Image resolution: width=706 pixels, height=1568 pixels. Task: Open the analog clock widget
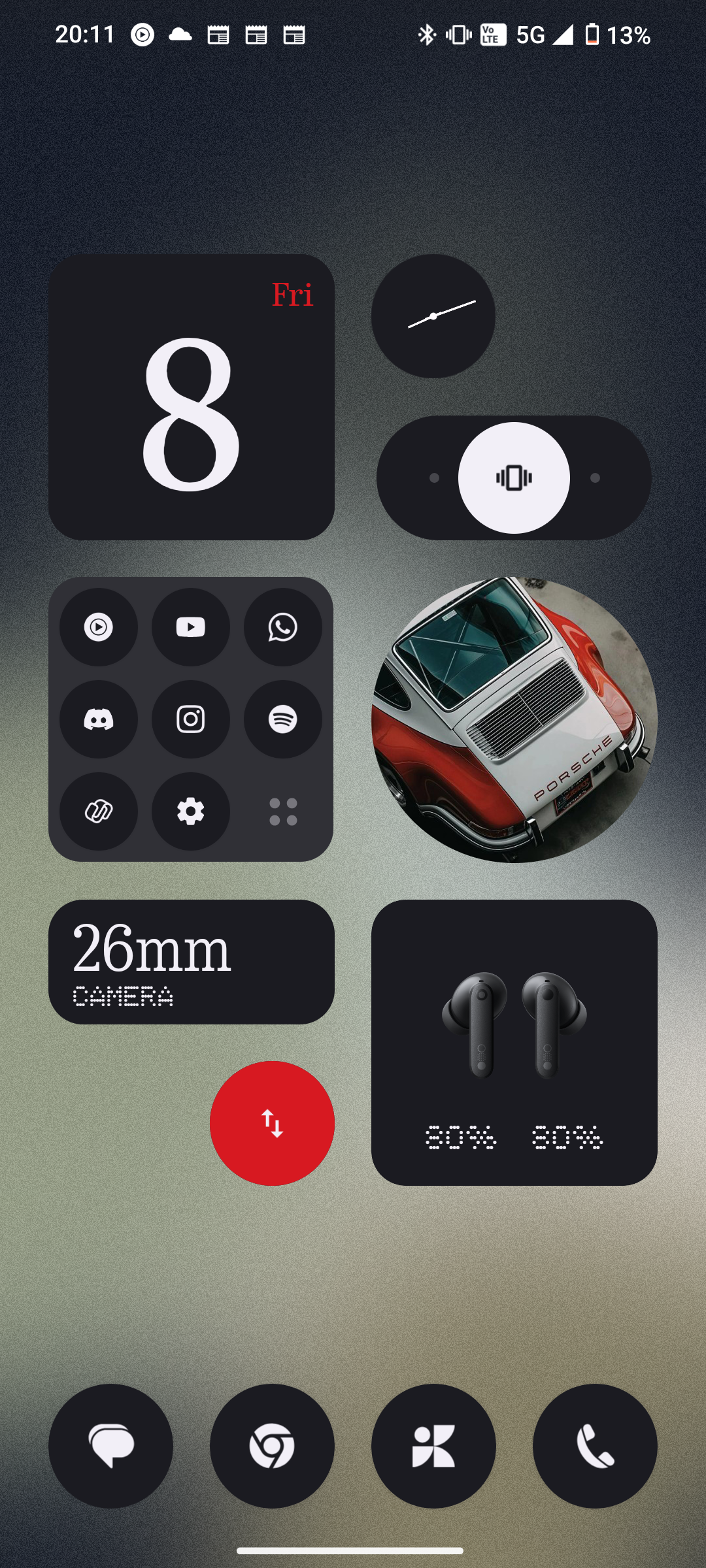(x=433, y=316)
